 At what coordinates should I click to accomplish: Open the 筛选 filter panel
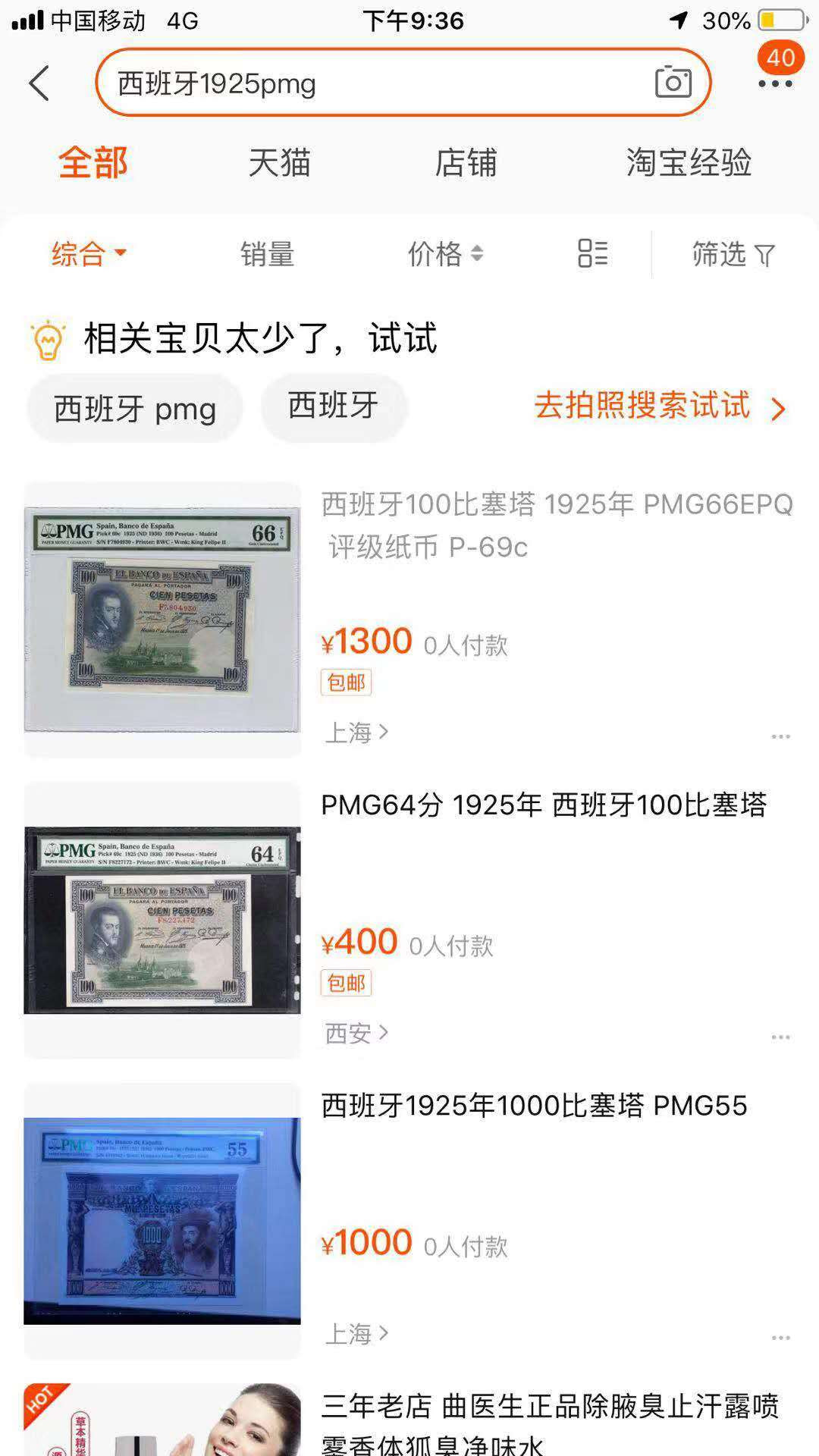coord(732,254)
